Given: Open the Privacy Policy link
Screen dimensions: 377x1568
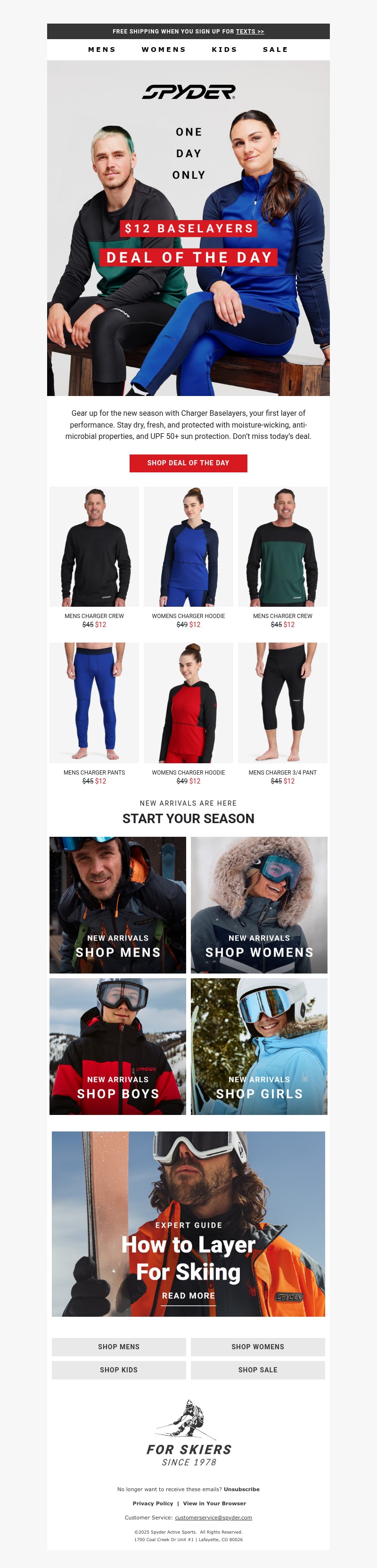Looking at the screenshot, I should click(x=153, y=1503).
